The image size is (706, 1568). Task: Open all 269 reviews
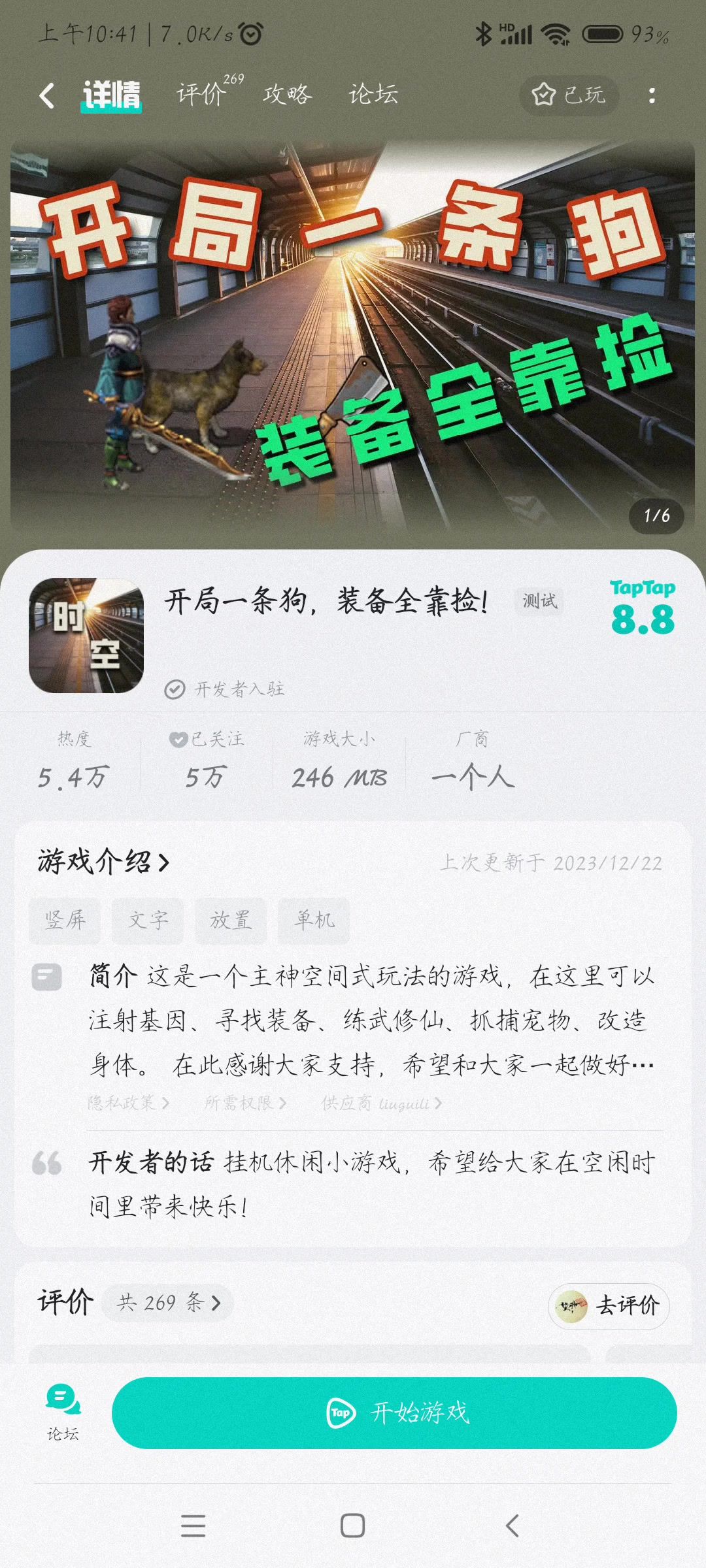(x=169, y=1302)
